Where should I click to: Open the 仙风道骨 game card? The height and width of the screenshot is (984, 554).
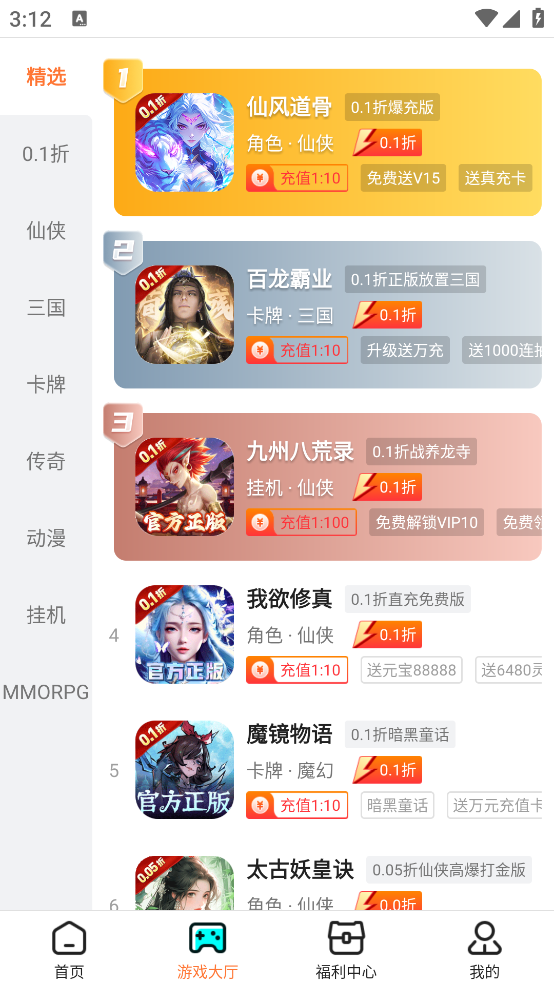pos(328,142)
